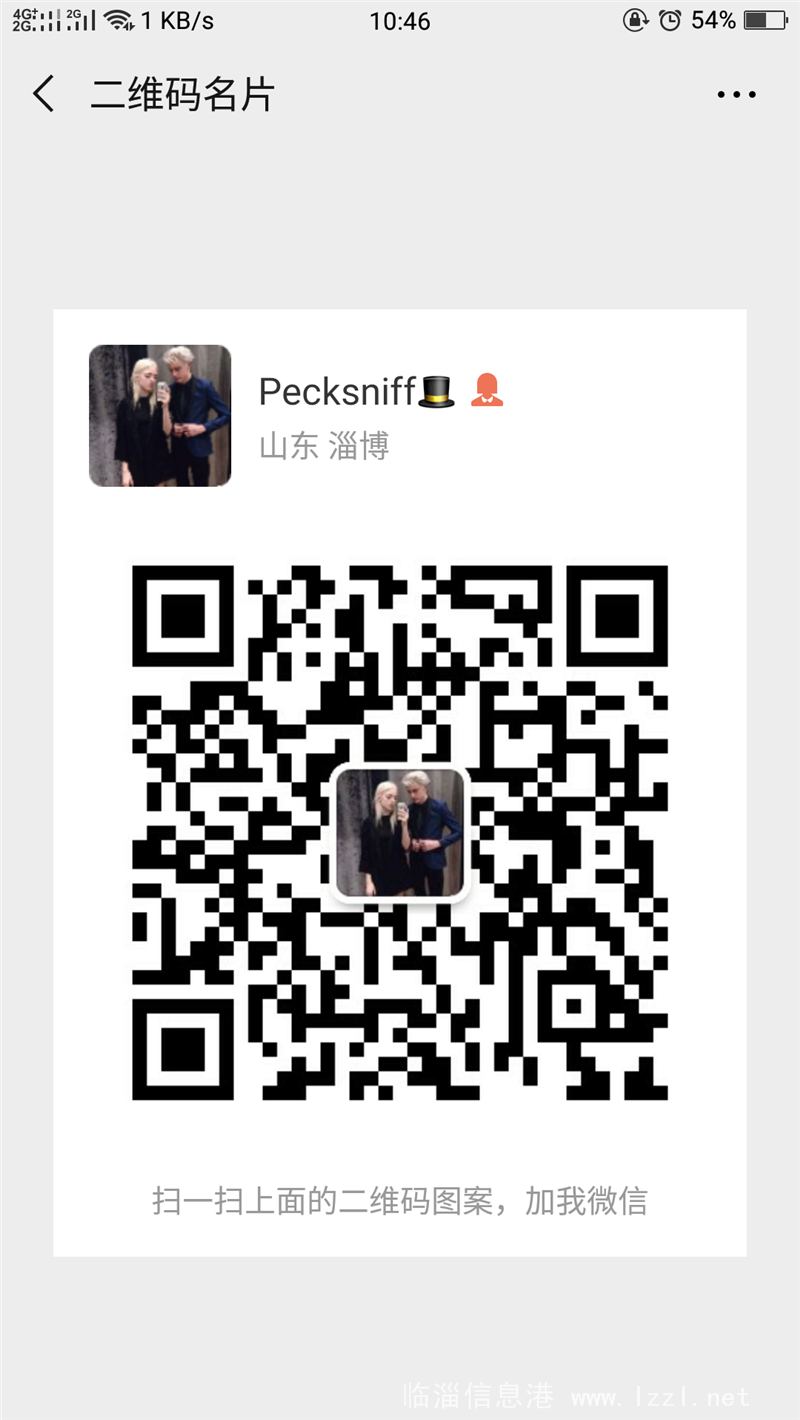
Task: Open the three-dot overflow menu
Action: click(737, 95)
